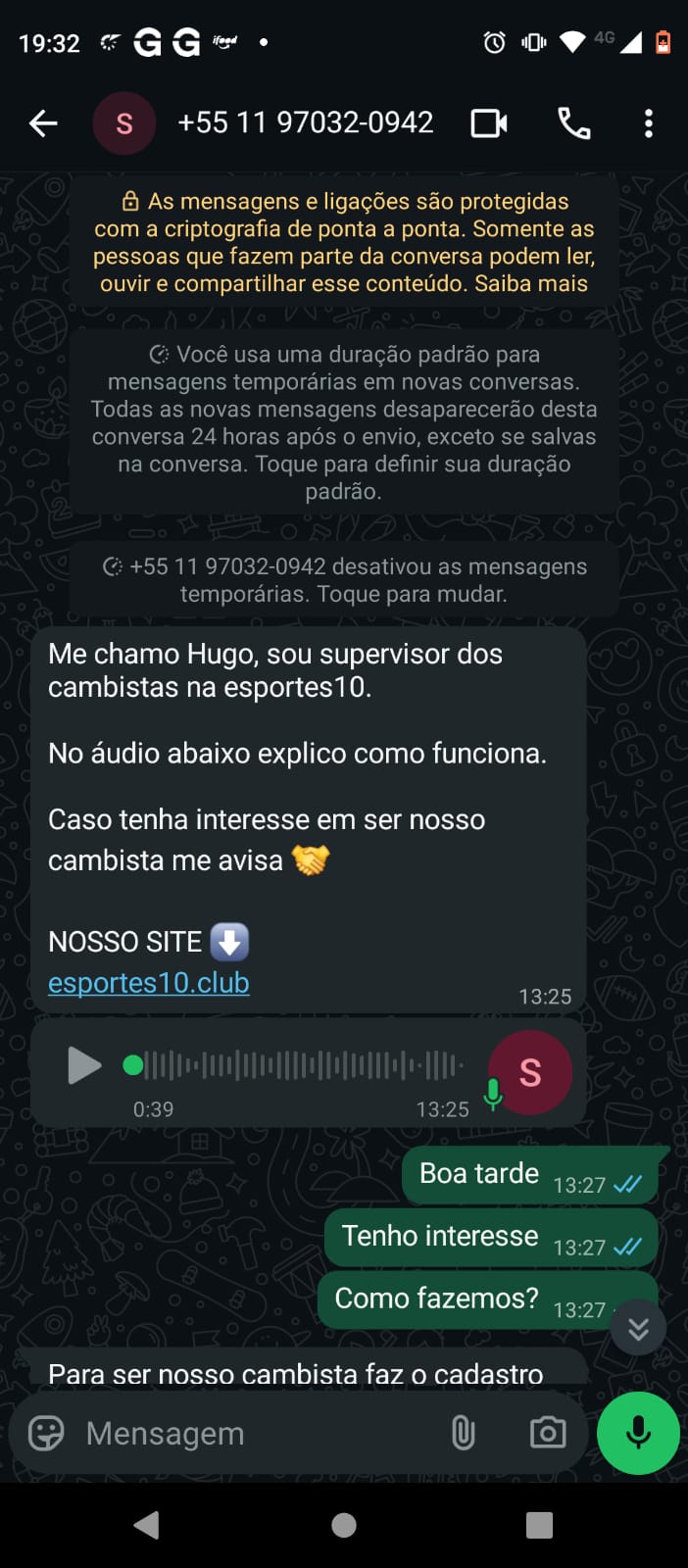
Task: Play the 0:39 voice message
Action: (x=84, y=1065)
